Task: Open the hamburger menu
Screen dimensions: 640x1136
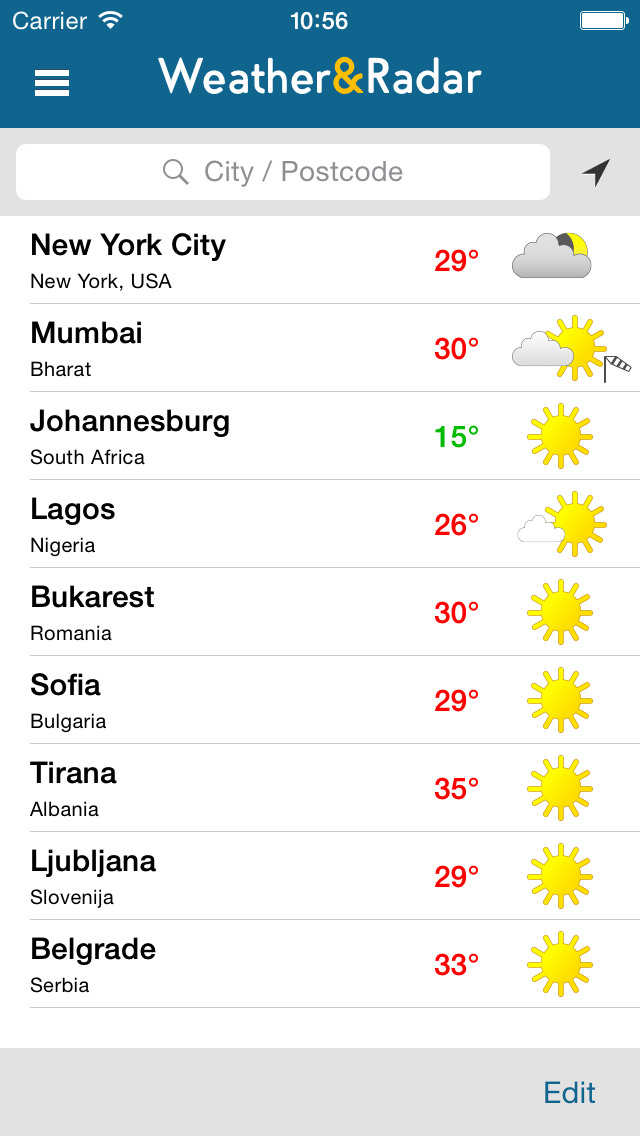Action: pos(52,83)
